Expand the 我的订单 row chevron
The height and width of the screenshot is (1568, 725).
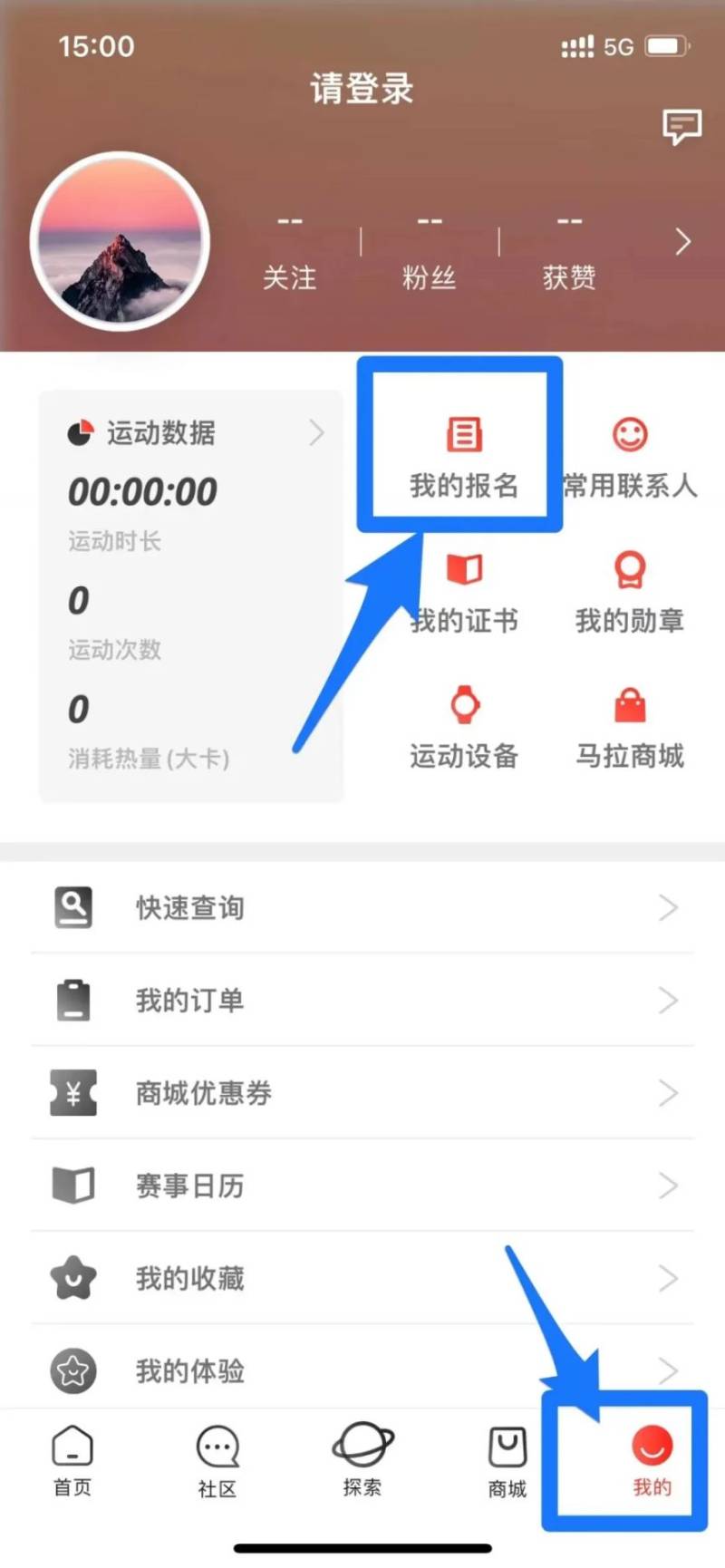[x=668, y=1001]
